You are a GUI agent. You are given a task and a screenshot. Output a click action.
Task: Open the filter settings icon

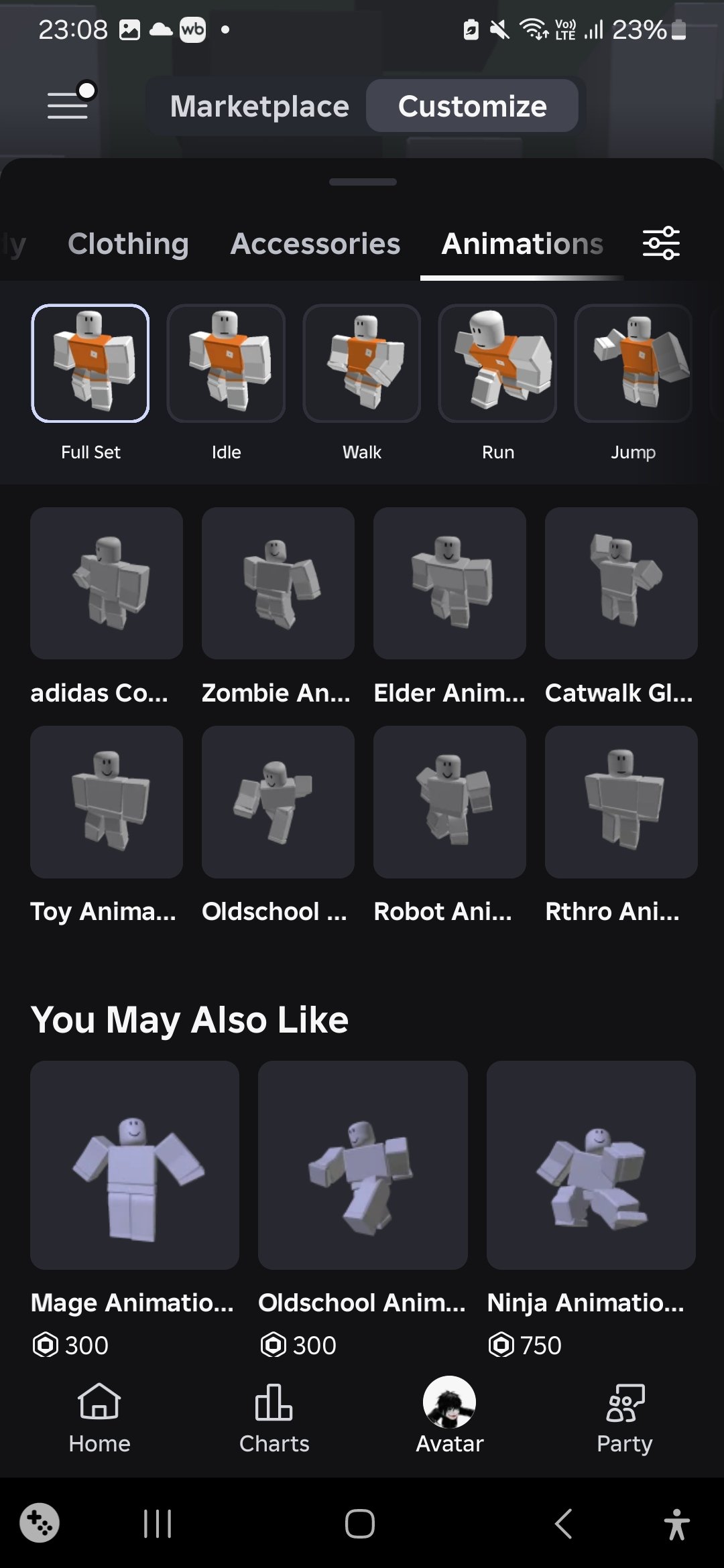pyautogui.click(x=661, y=243)
